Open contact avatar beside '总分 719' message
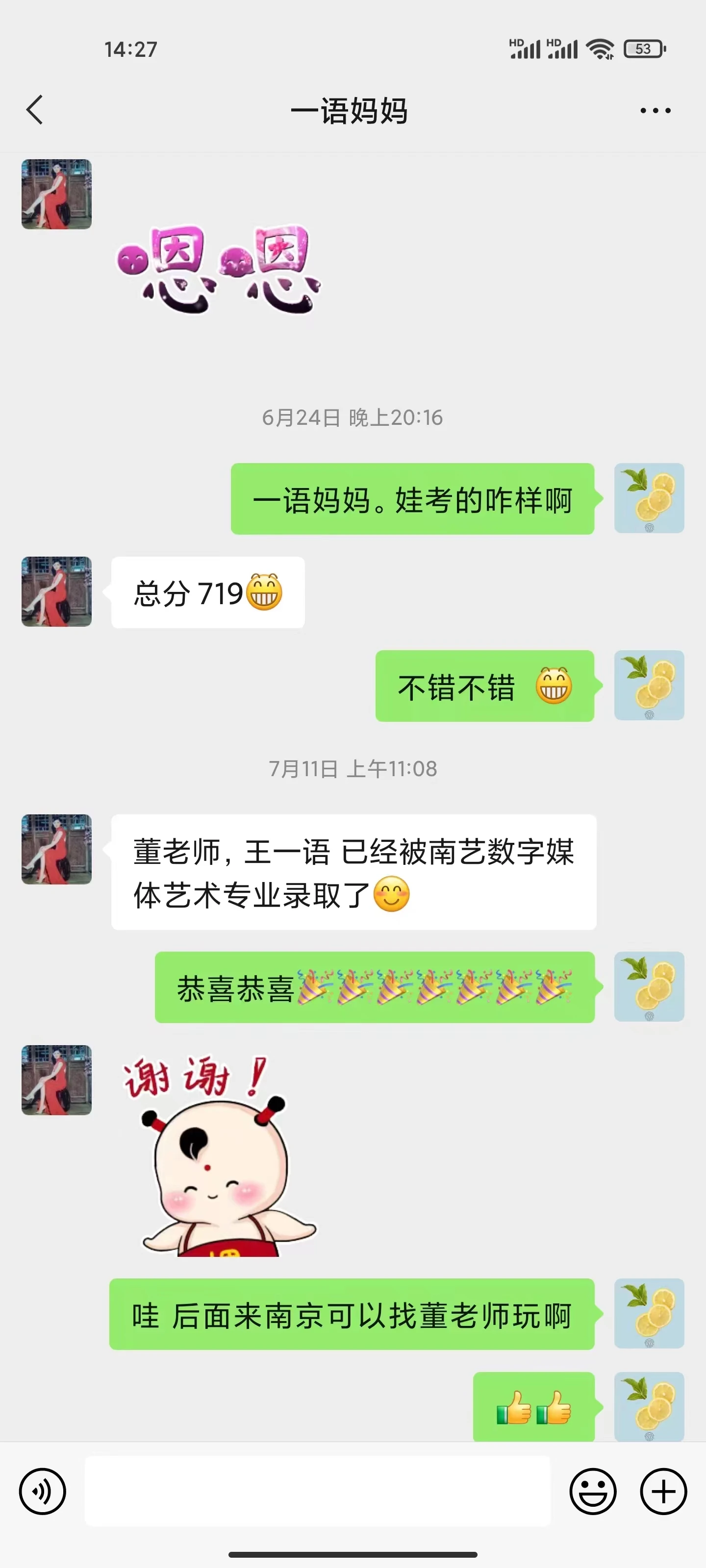 [57, 591]
